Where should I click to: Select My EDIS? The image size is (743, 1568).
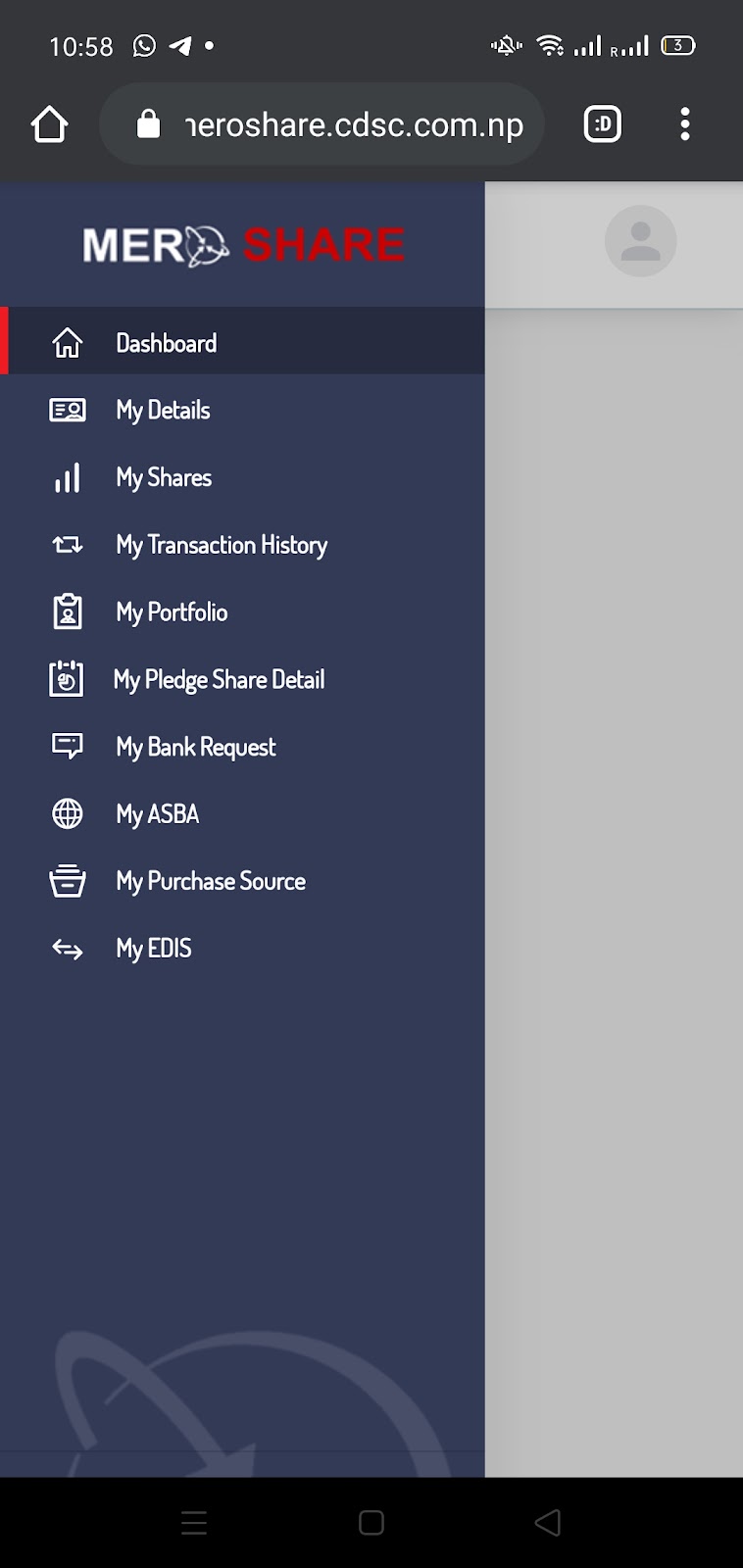(x=242, y=949)
